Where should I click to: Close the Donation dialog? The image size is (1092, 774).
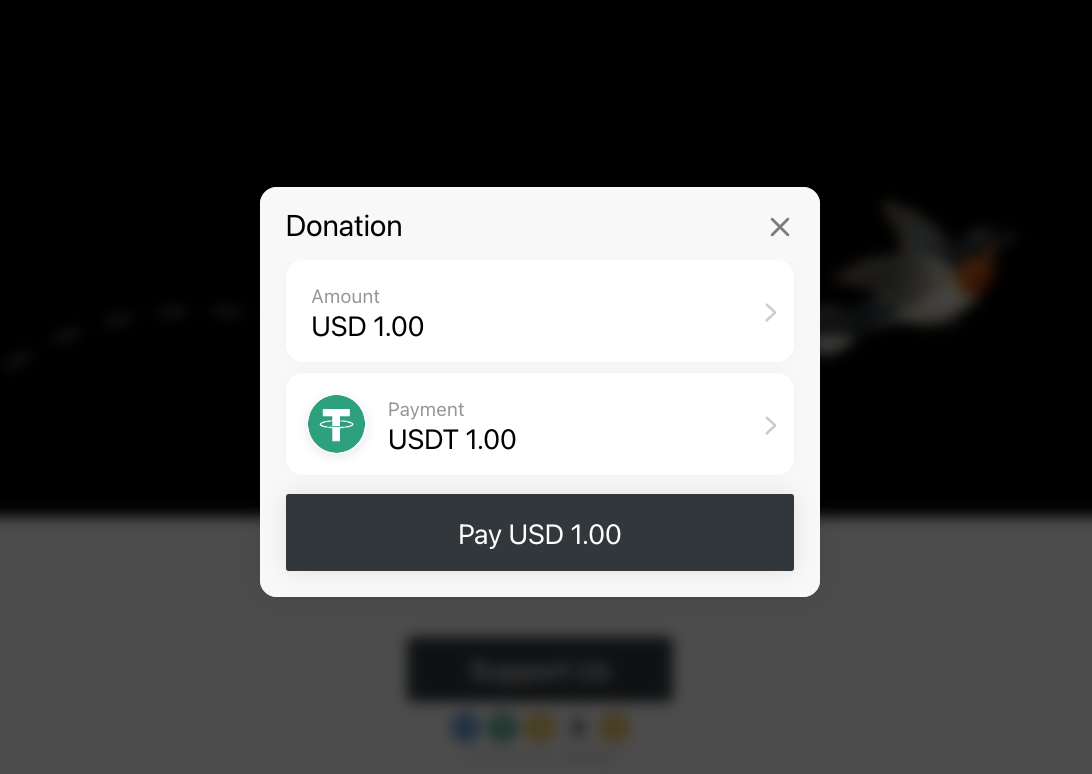[x=780, y=227]
